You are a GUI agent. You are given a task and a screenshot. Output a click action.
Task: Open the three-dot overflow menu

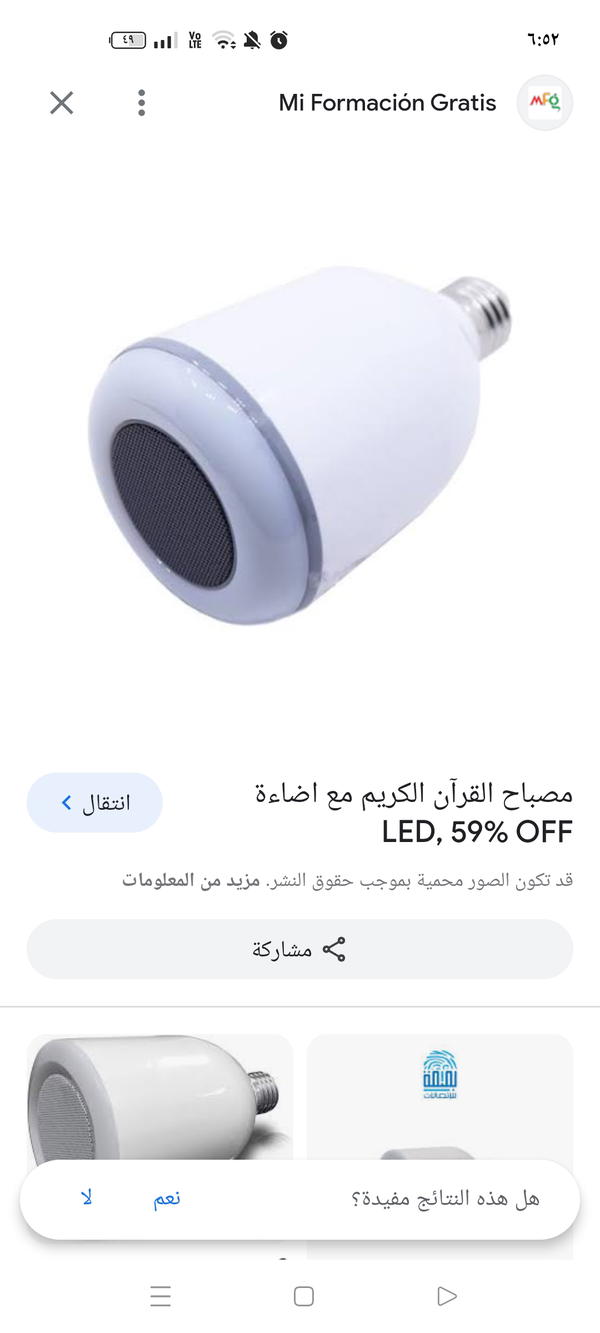click(142, 102)
